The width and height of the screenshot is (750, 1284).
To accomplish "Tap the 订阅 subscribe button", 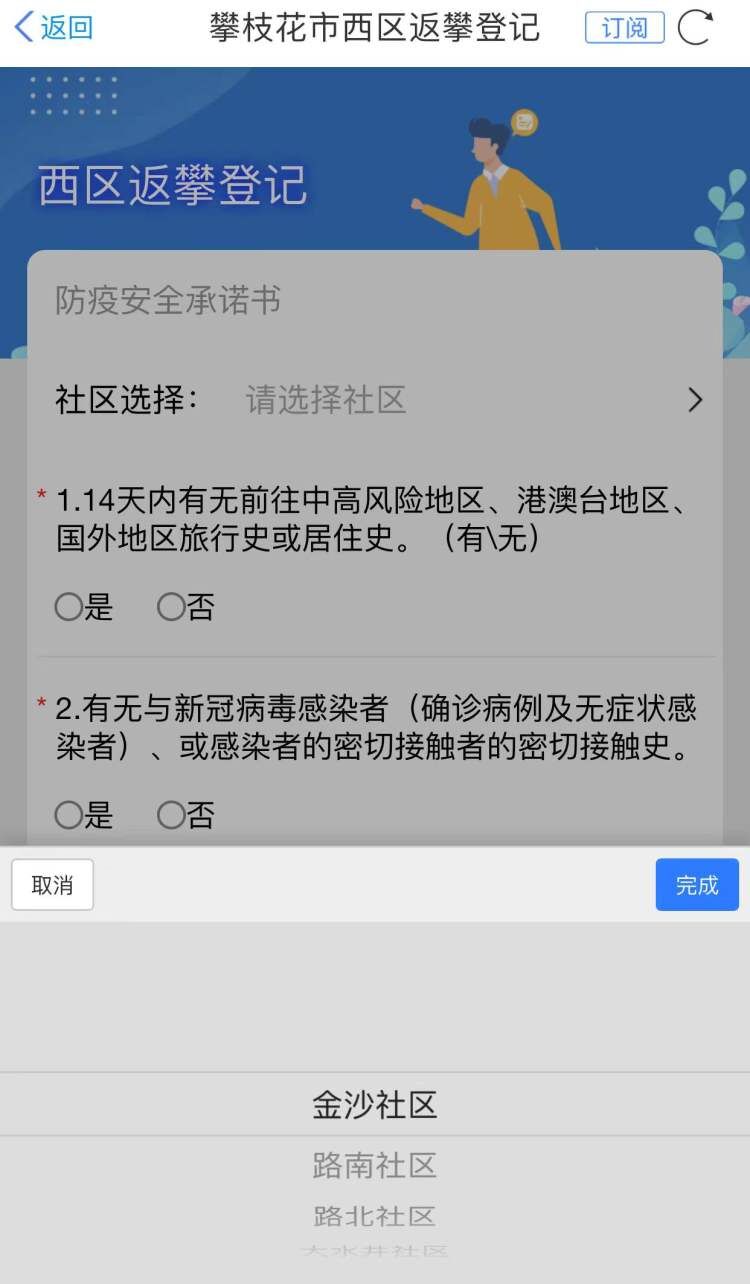I will click(625, 27).
